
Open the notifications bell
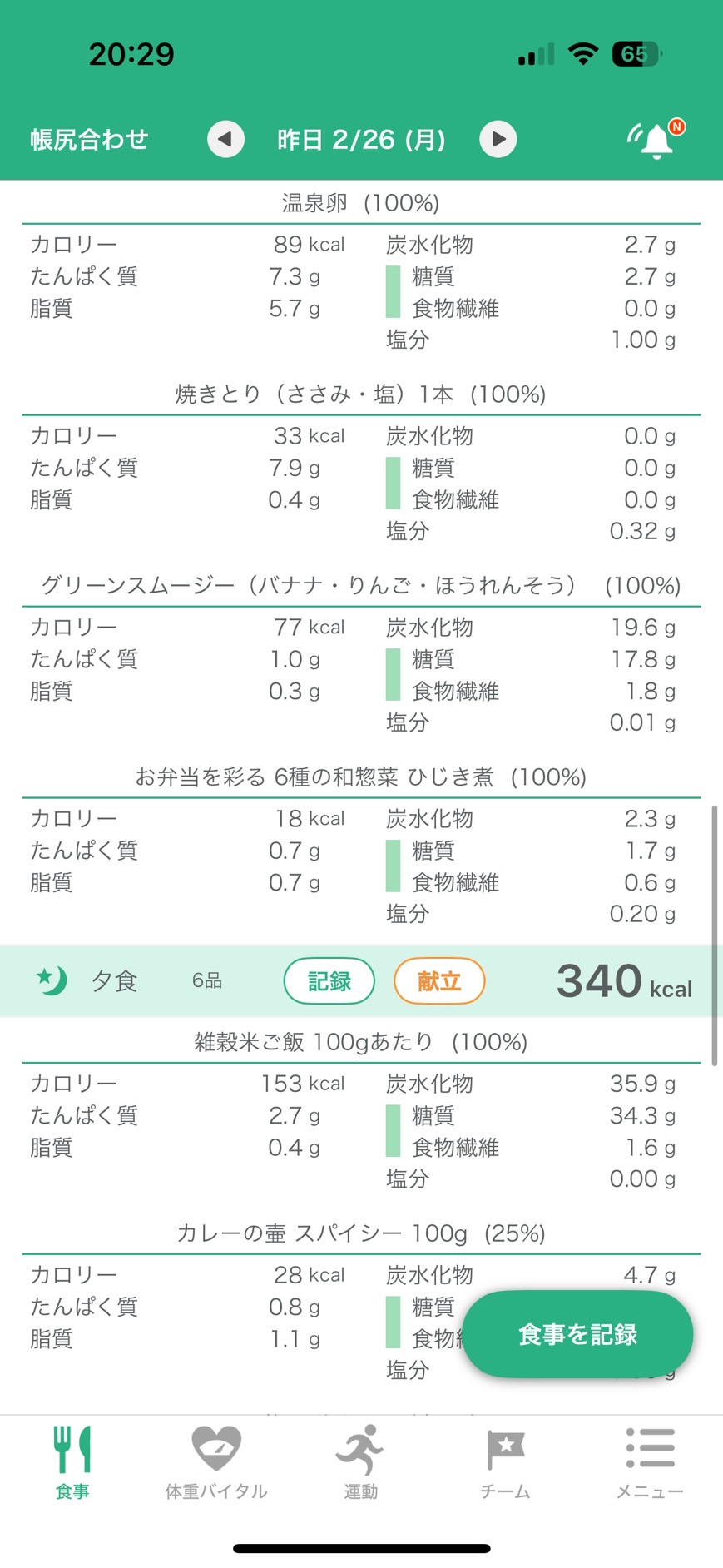656,139
